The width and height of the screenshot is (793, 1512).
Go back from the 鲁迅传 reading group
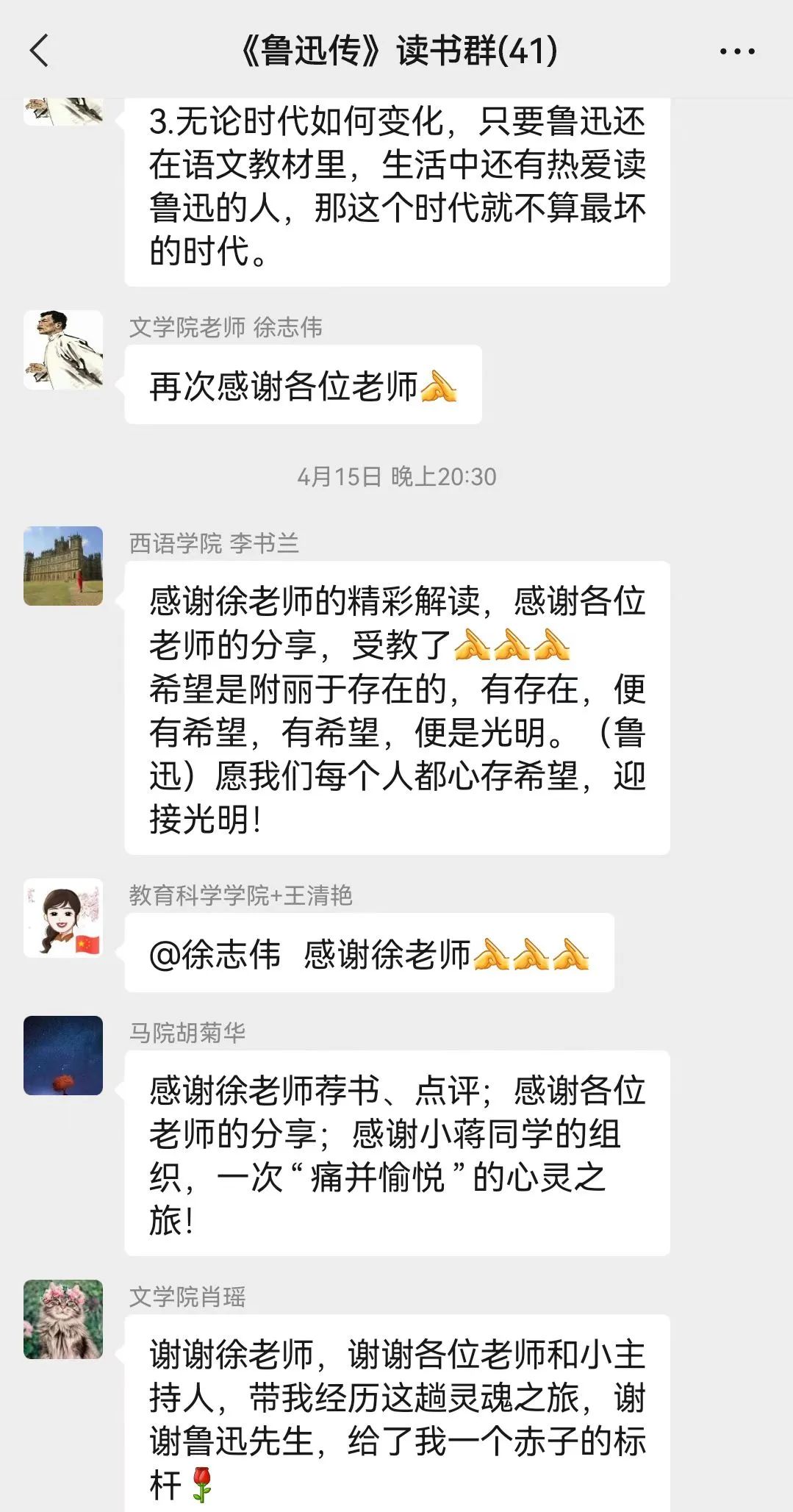tap(40, 51)
